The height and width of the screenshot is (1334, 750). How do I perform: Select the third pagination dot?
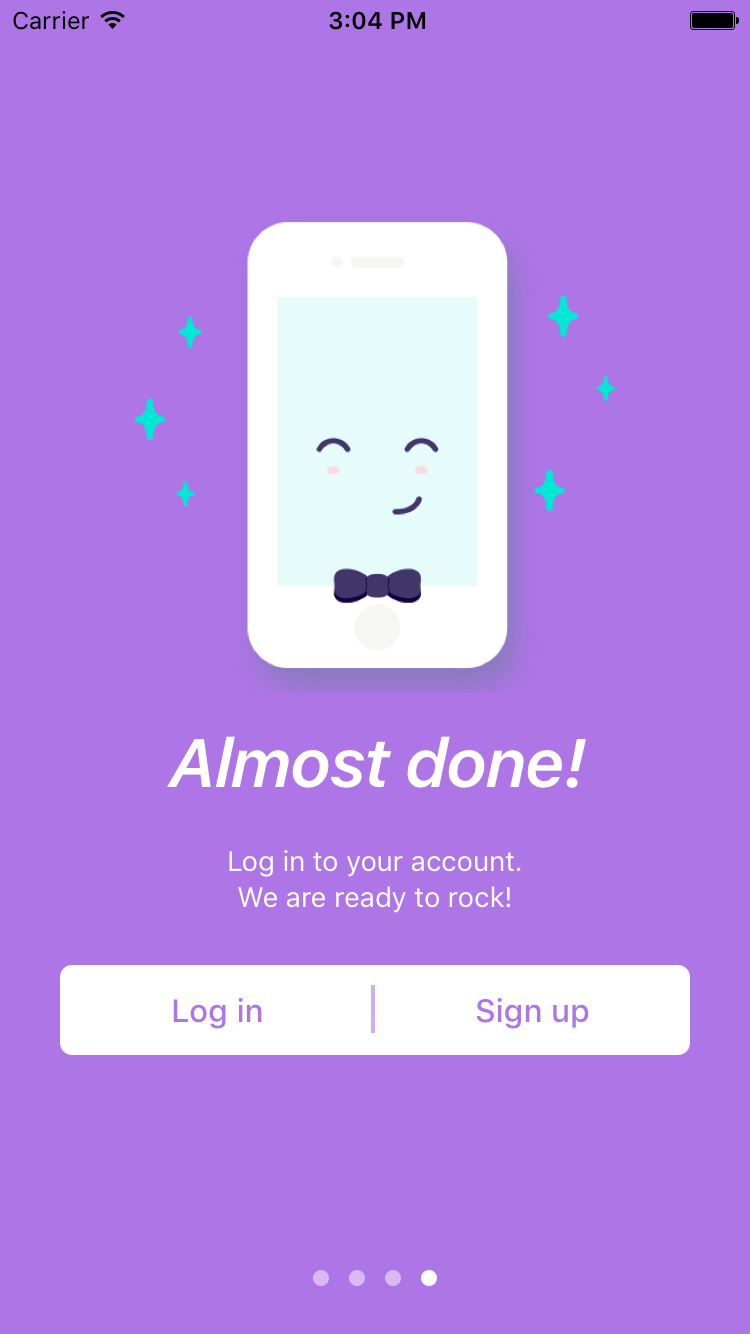click(x=393, y=1277)
